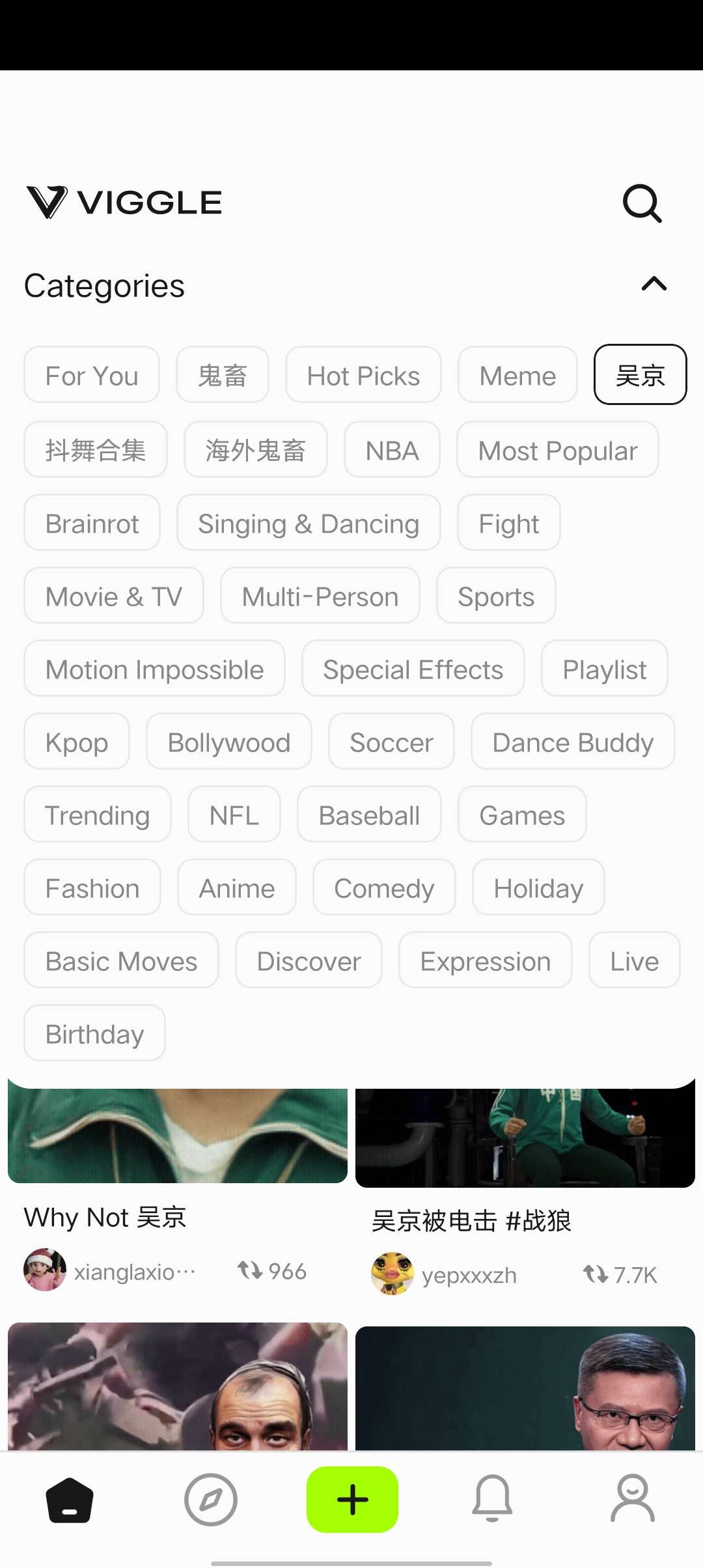Viewport: 703px width, 1568px height.
Task: Open the Special Effects category
Action: [x=413, y=669]
